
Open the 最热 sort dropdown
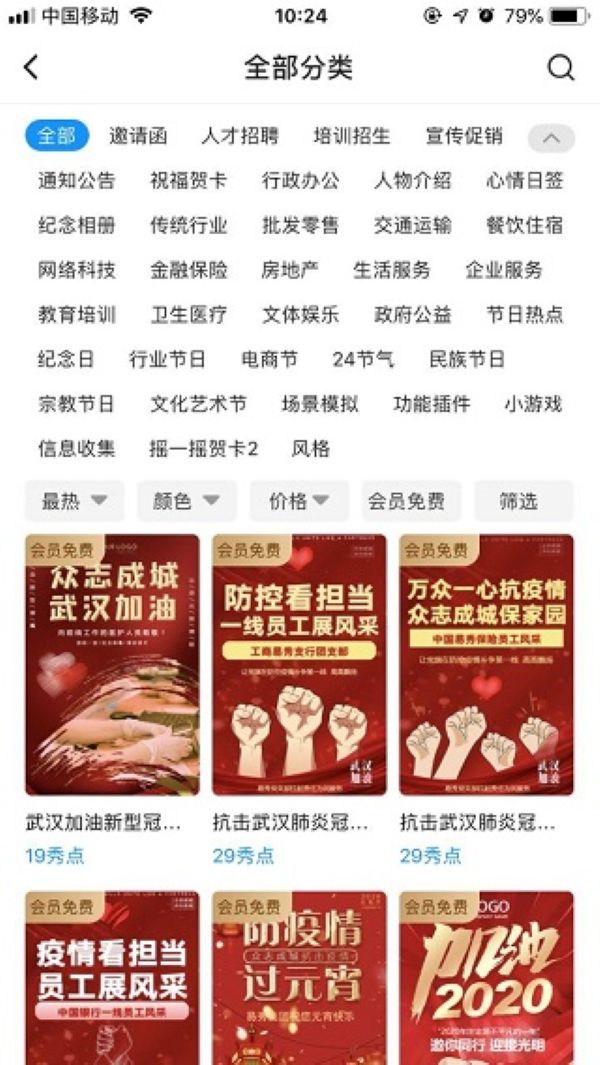[x=75, y=501]
